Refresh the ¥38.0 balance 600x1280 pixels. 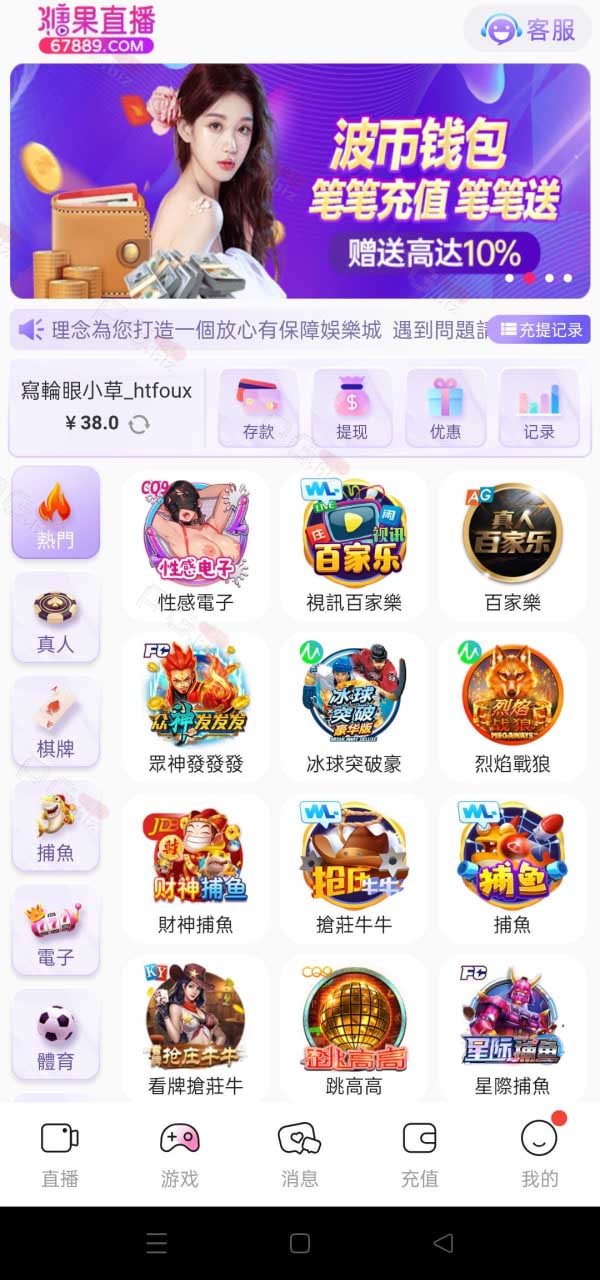click(139, 423)
